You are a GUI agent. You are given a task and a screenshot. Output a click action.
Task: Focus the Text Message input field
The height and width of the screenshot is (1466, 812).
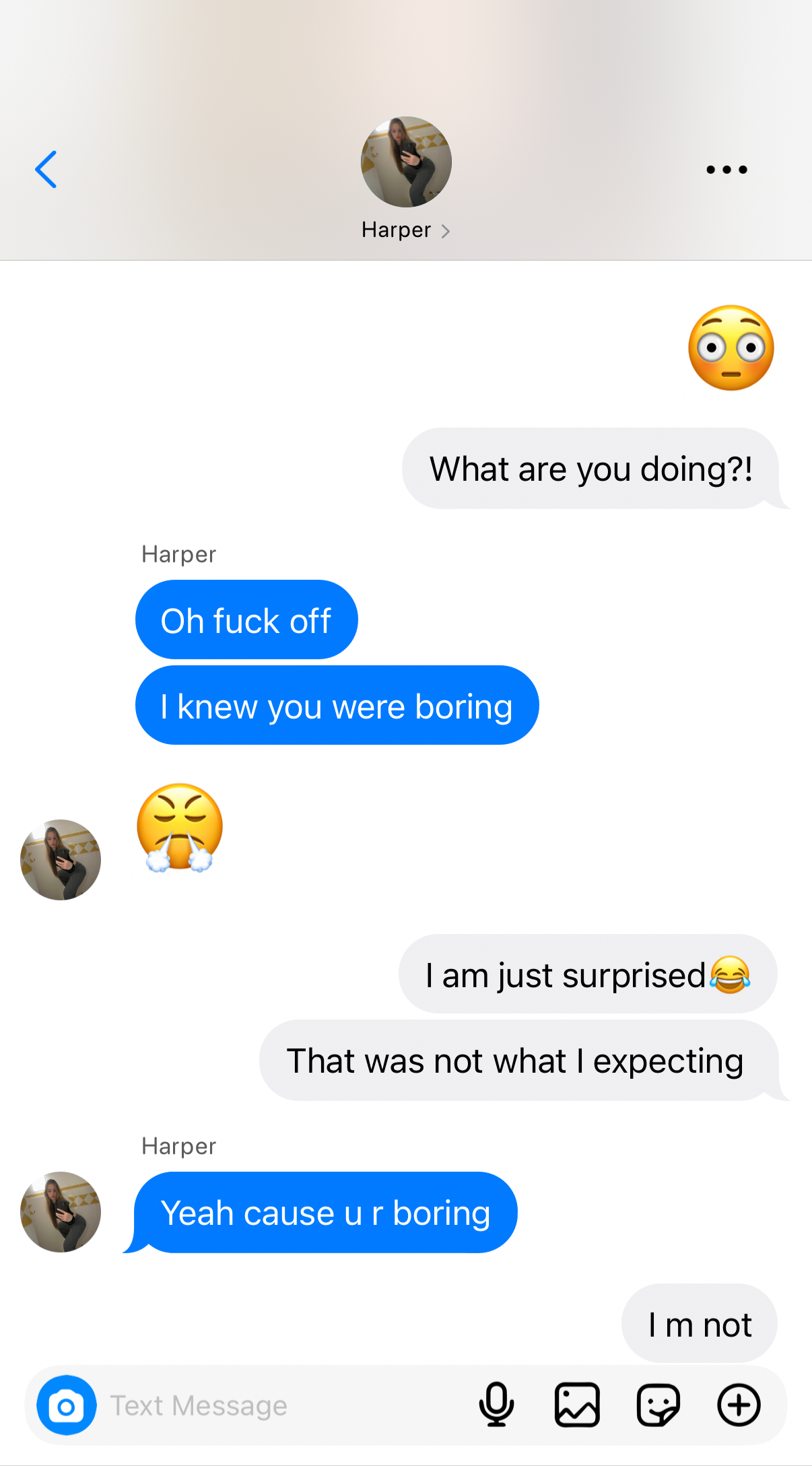click(283, 1405)
